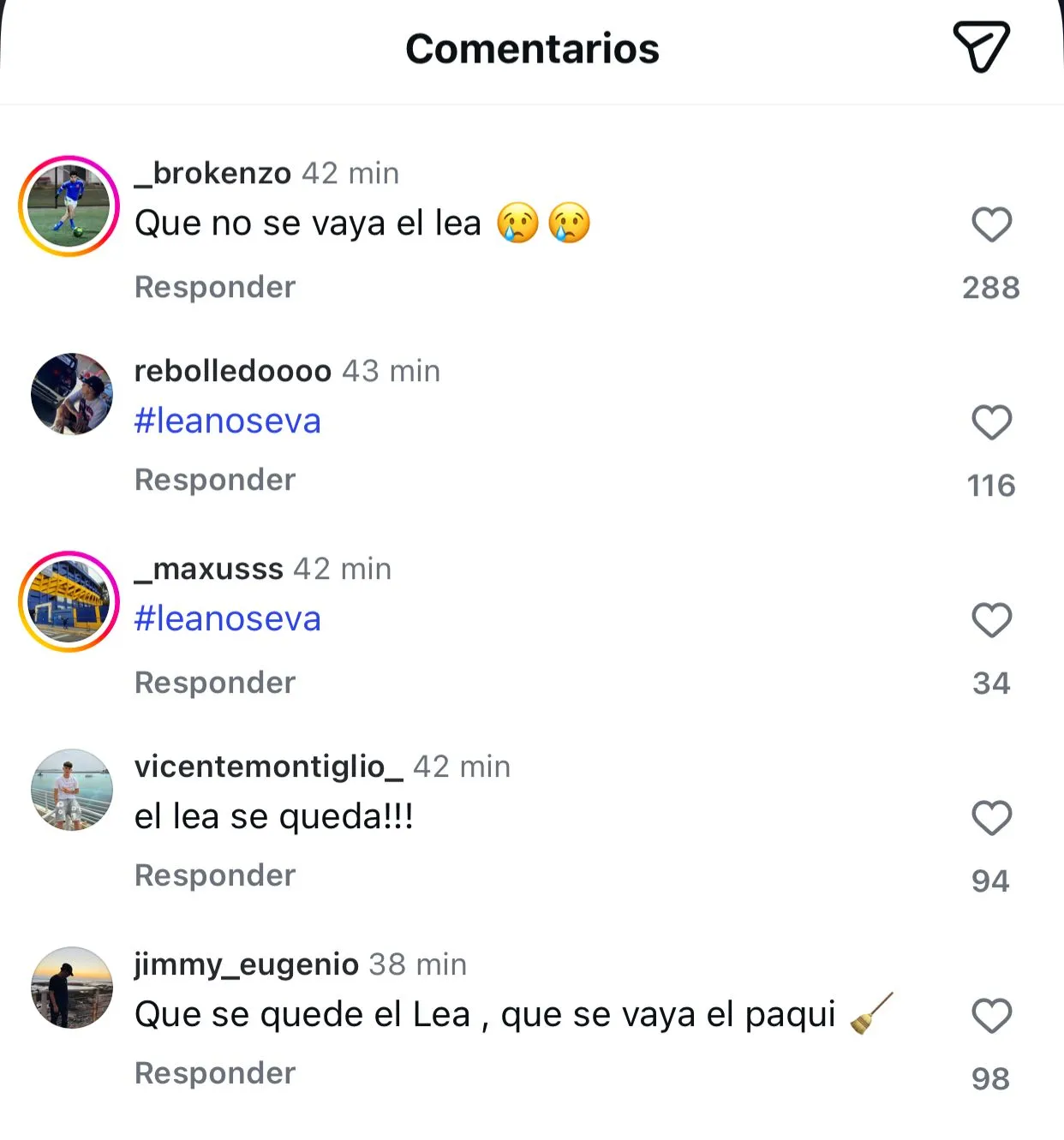Like _maxusss's #leanoseva comment

[991, 620]
